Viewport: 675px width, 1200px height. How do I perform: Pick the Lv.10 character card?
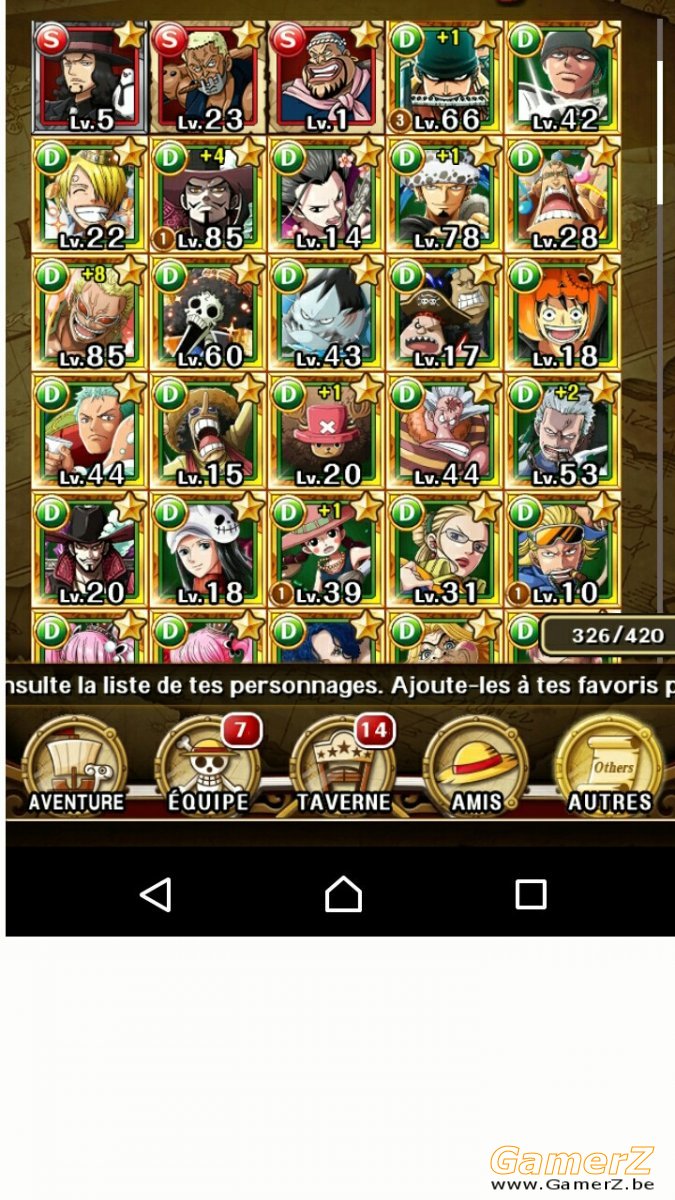tap(563, 550)
